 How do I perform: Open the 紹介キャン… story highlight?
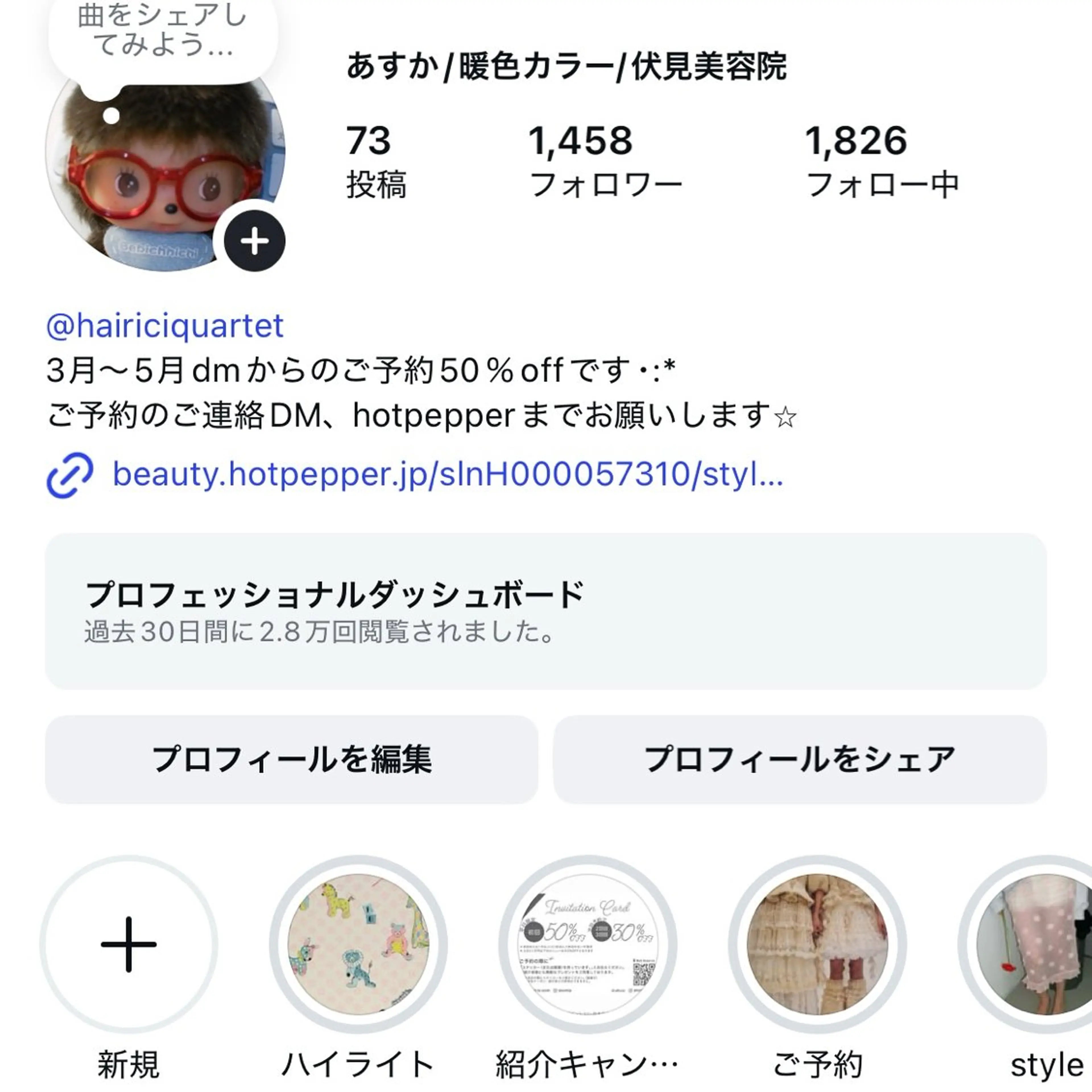coord(588,944)
